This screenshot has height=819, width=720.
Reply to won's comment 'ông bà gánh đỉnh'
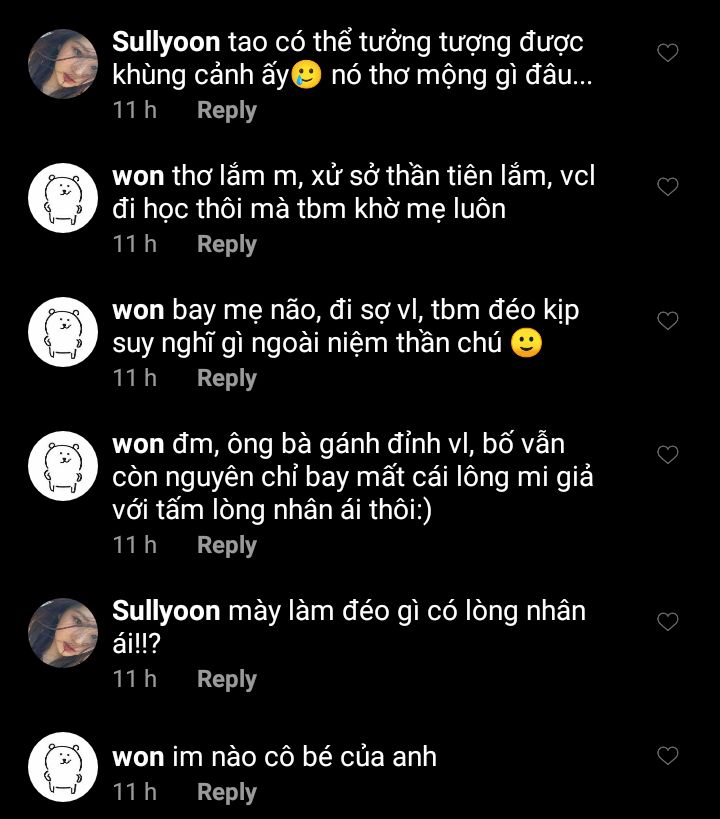226,545
